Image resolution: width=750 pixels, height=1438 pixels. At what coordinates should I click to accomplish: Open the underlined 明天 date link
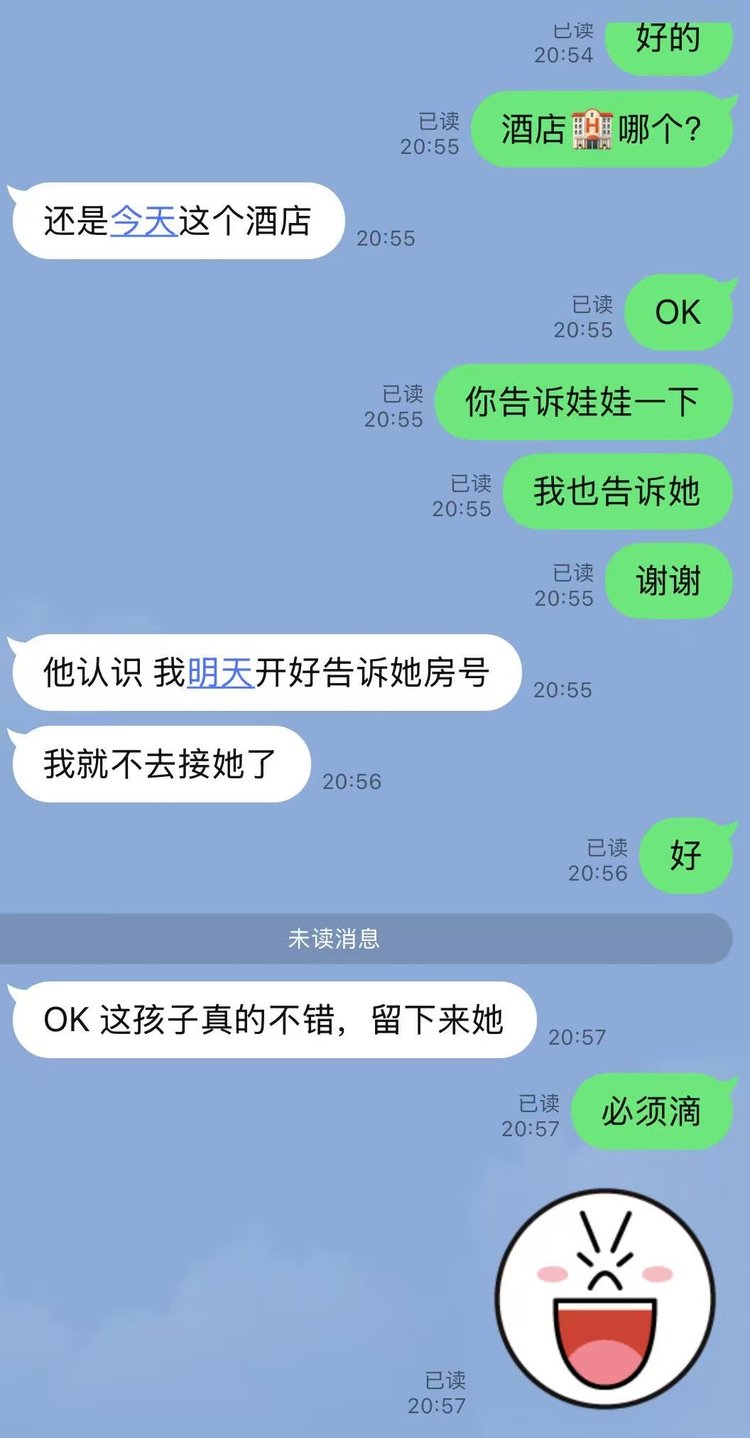click(220, 673)
